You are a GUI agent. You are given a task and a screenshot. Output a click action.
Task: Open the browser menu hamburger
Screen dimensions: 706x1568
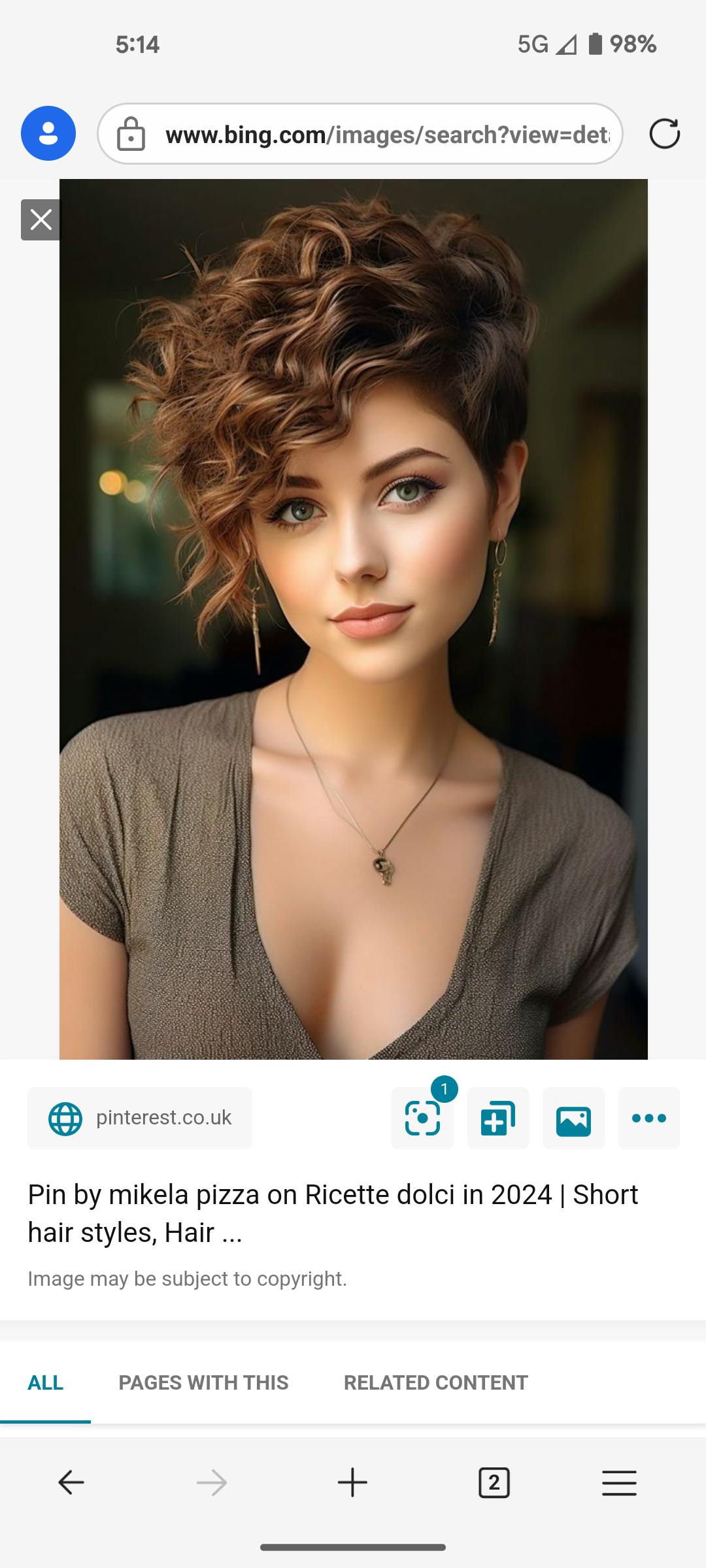(x=619, y=1483)
